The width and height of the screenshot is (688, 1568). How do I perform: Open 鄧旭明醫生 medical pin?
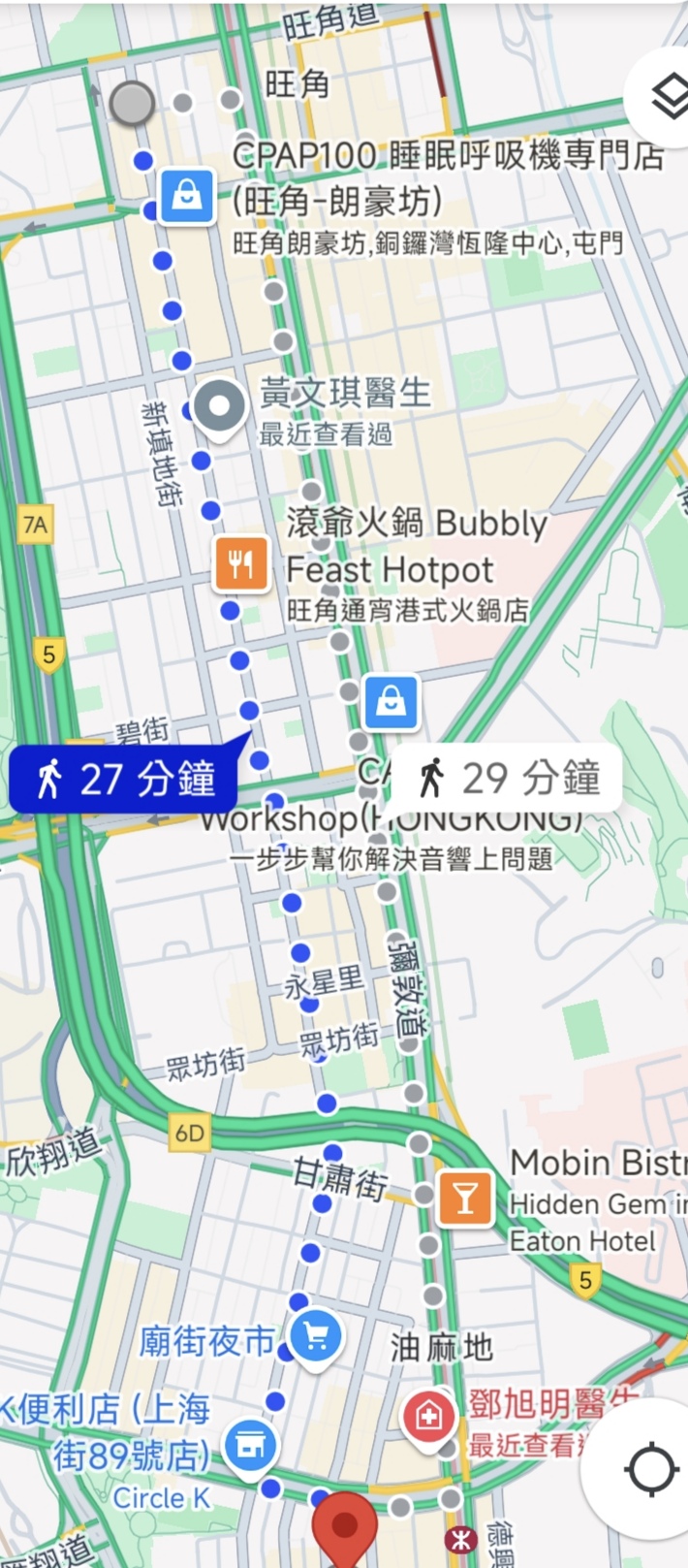(429, 1418)
